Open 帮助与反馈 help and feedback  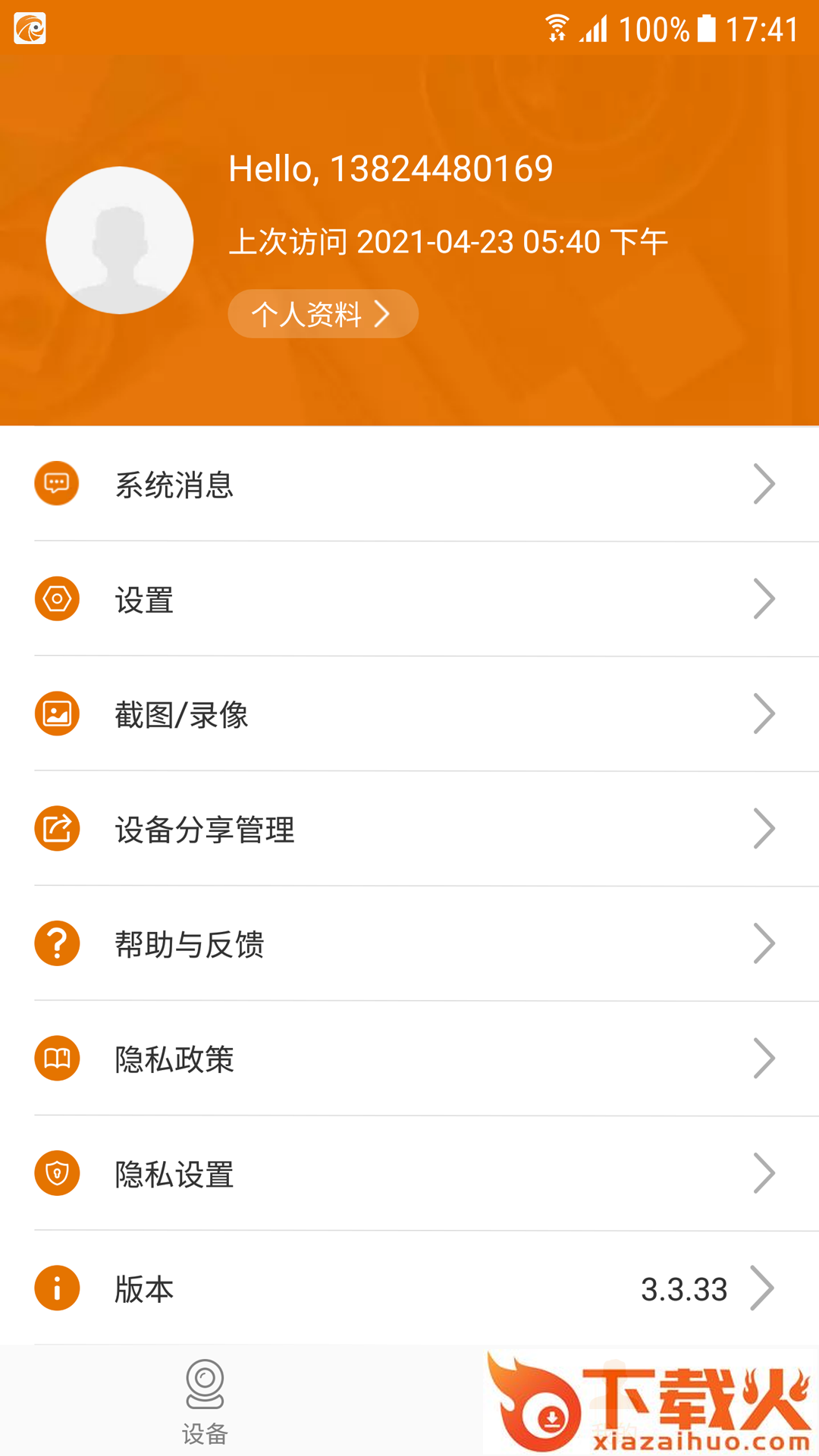409,944
